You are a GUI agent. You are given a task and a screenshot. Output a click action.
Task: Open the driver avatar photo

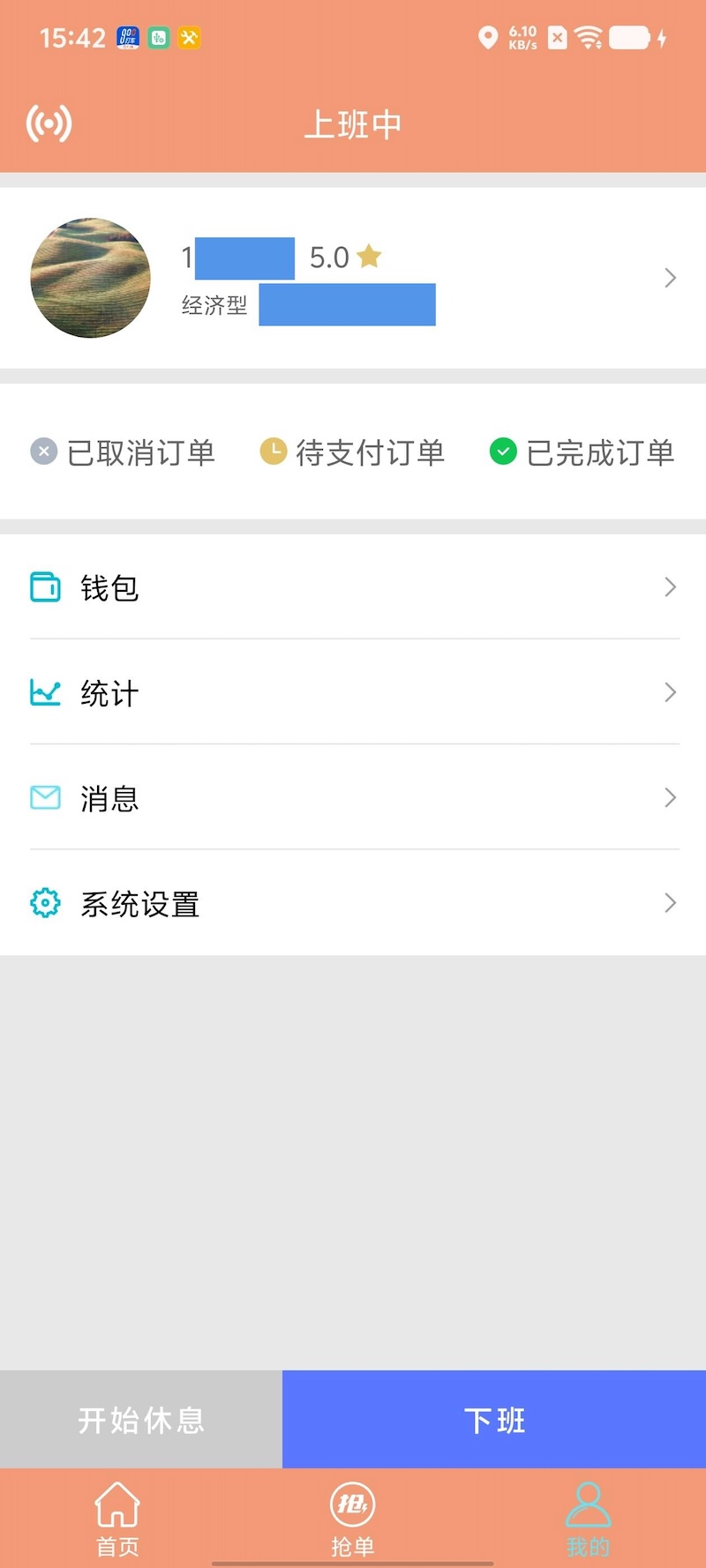tap(90, 278)
